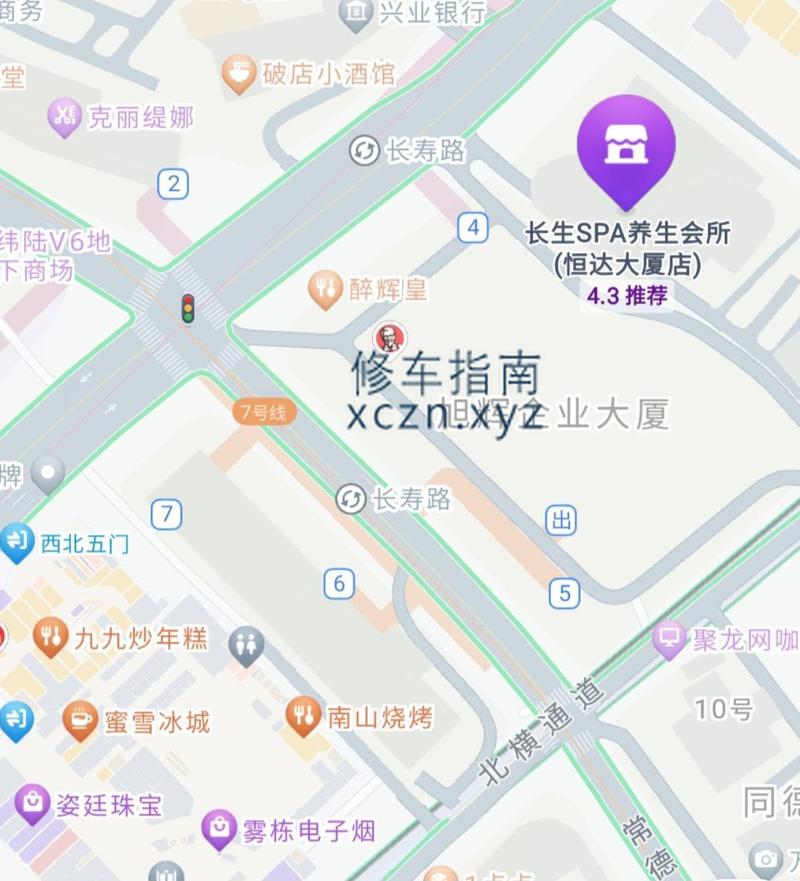
Task: Select metro exit 7 marker
Action: tap(167, 515)
